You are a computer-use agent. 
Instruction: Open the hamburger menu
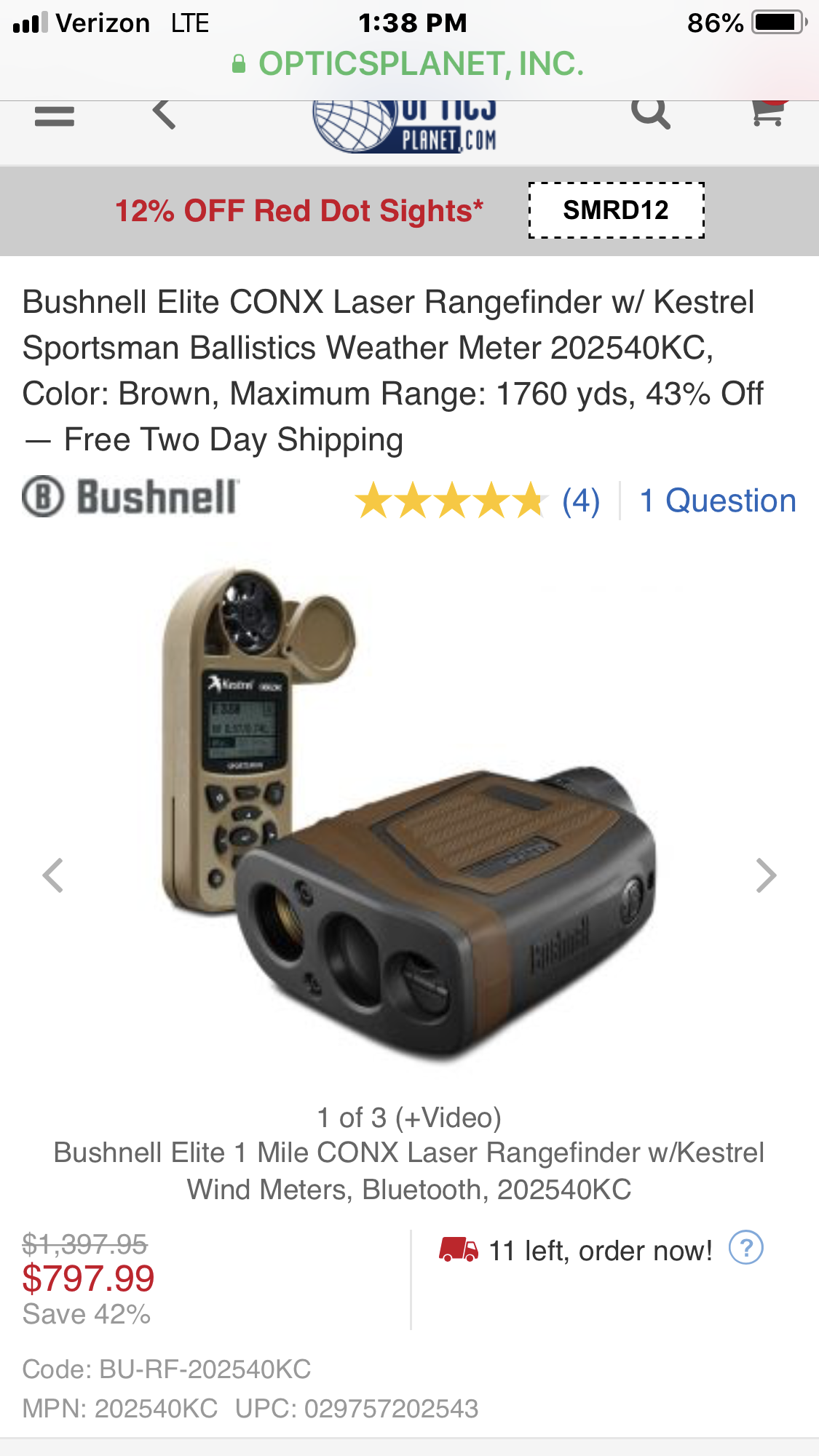click(55, 116)
